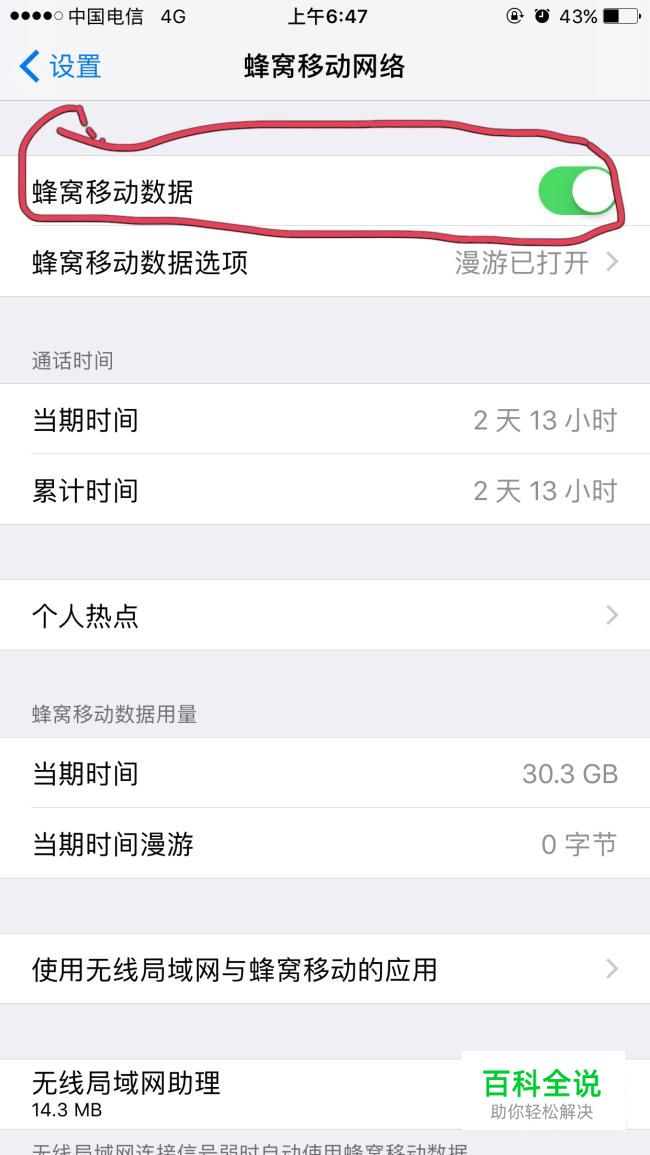Turn off 蜂窝移动数据 switch
This screenshot has width=650, height=1155.
[x=576, y=191]
